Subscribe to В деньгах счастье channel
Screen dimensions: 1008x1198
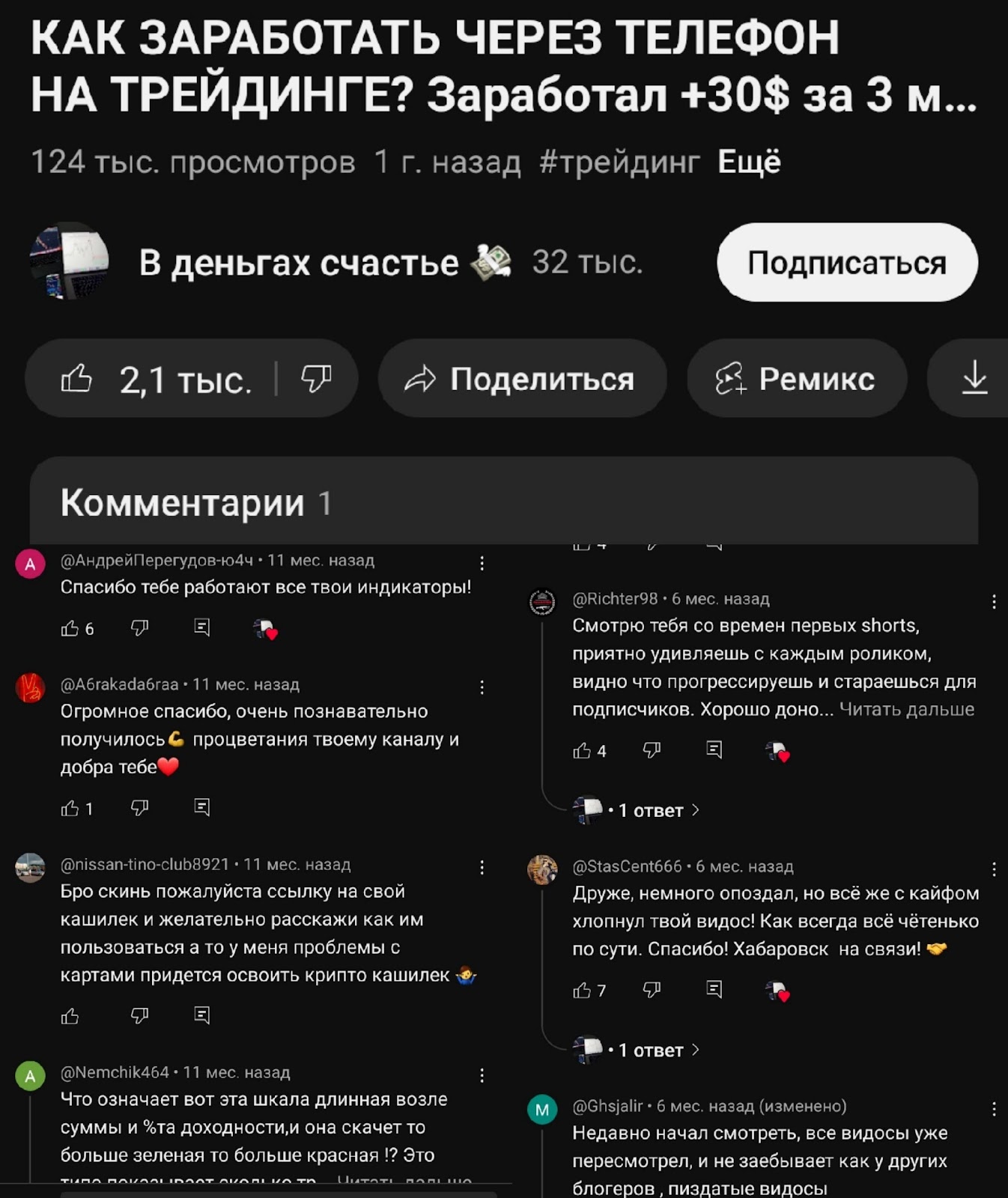(x=847, y=263)
